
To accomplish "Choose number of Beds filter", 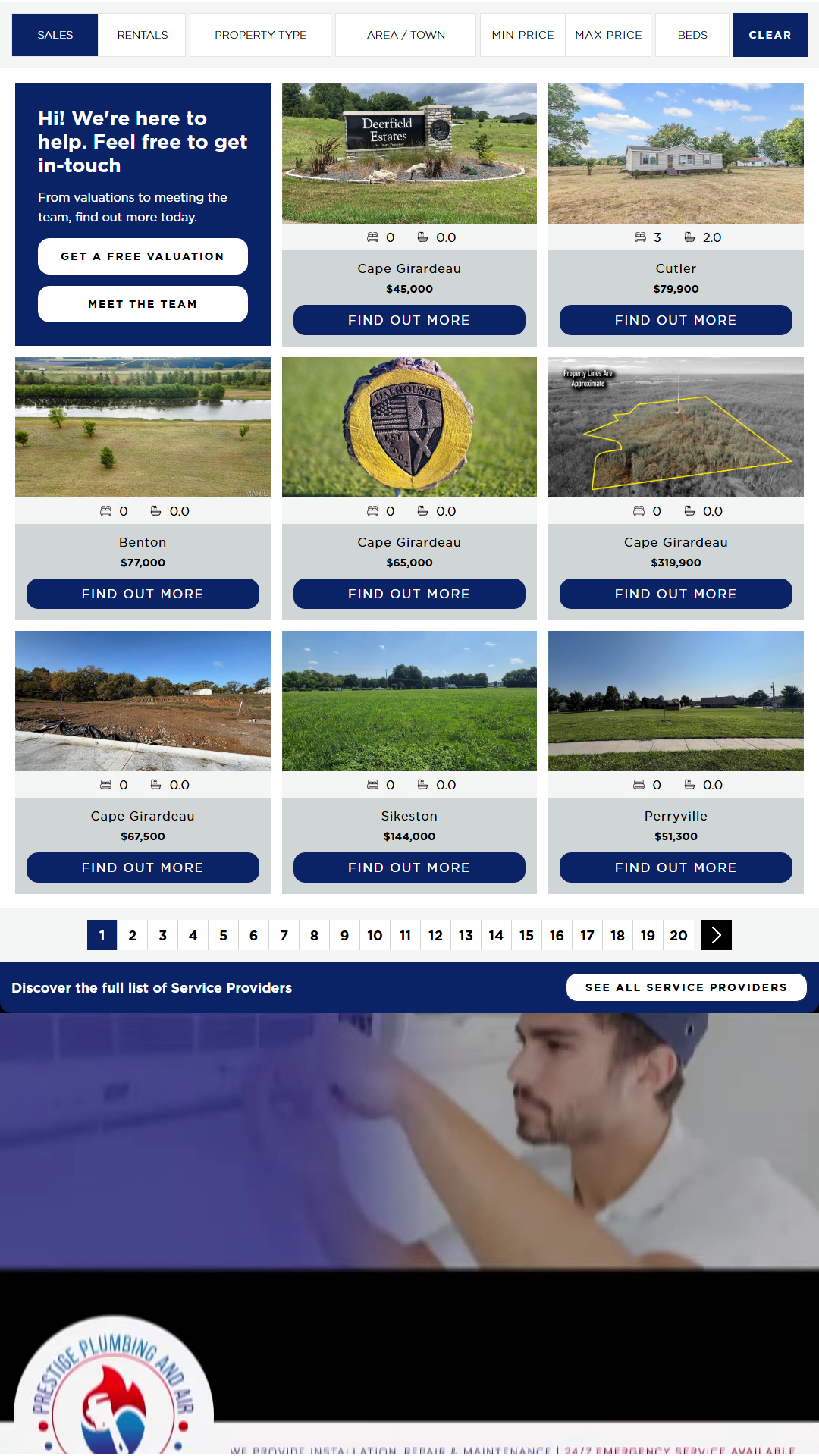I will click(692, 35).
